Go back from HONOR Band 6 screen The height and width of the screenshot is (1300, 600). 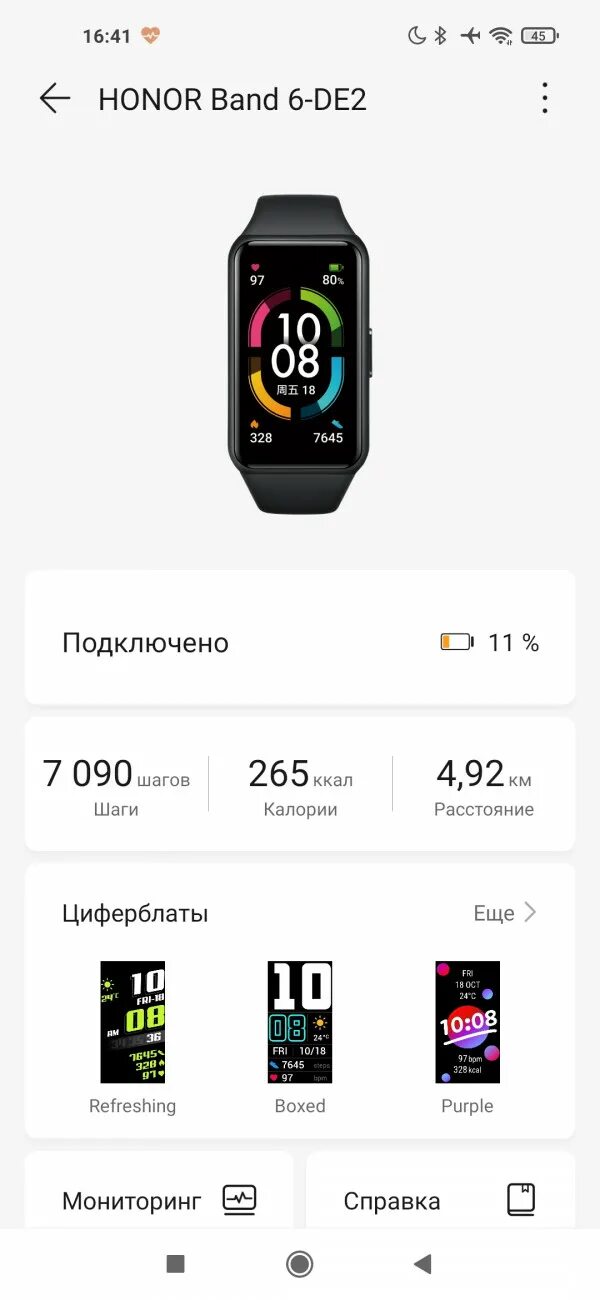coord(55,98)
